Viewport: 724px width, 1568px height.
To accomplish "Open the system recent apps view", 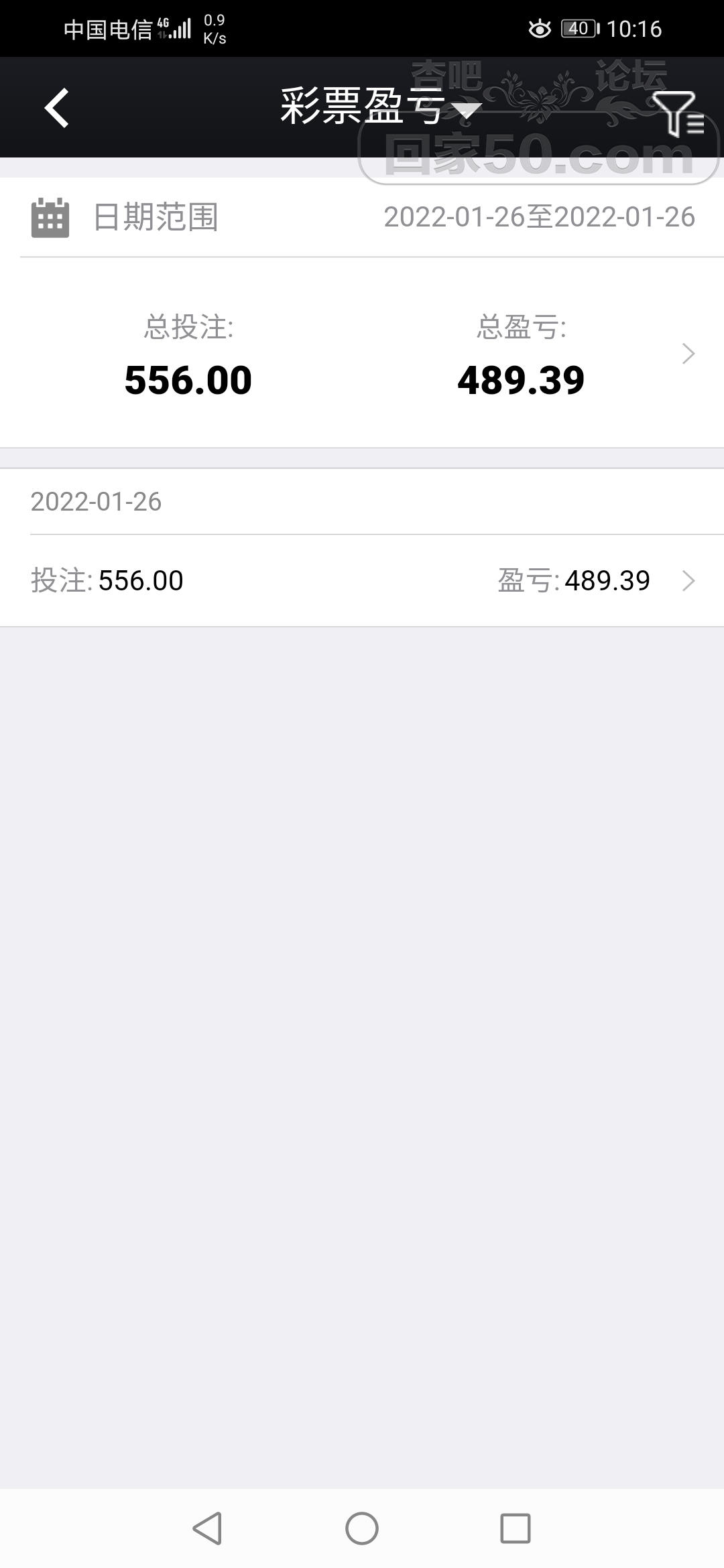I will [x=515, y=1529].
